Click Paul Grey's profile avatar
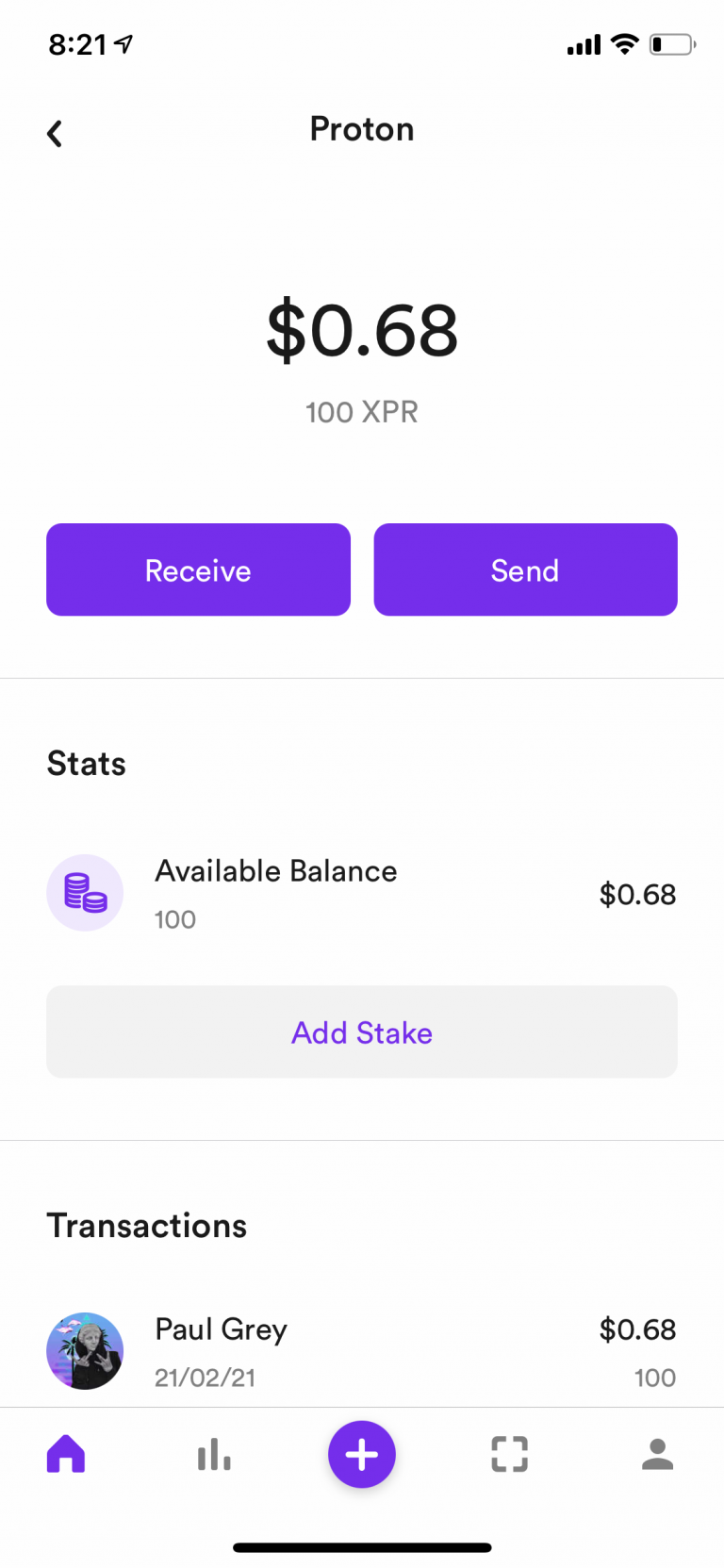Screen dimensions: 724x1568 point(85,1350)
